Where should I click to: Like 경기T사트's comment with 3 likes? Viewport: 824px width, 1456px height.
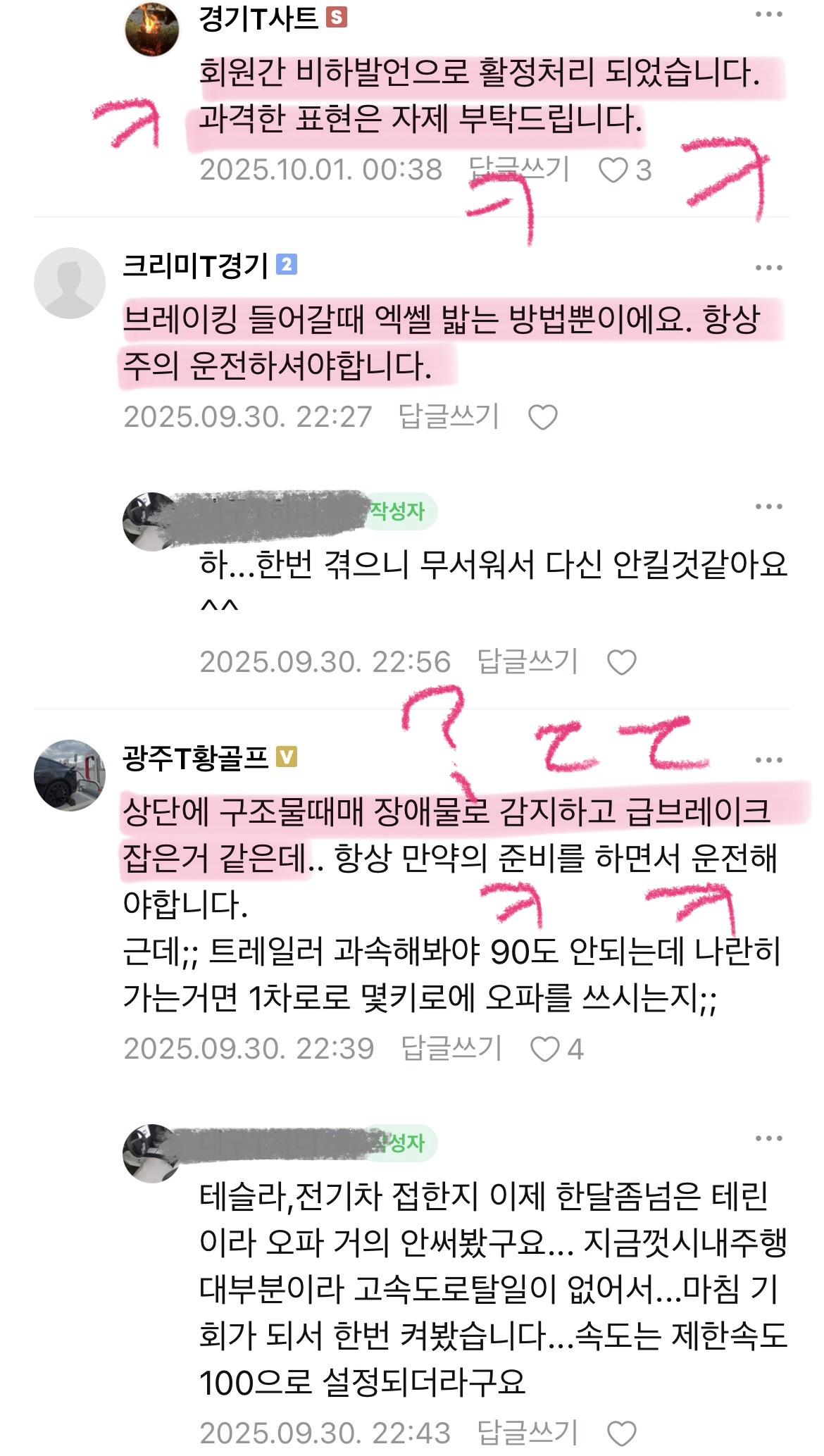click(x=613, y=170)
